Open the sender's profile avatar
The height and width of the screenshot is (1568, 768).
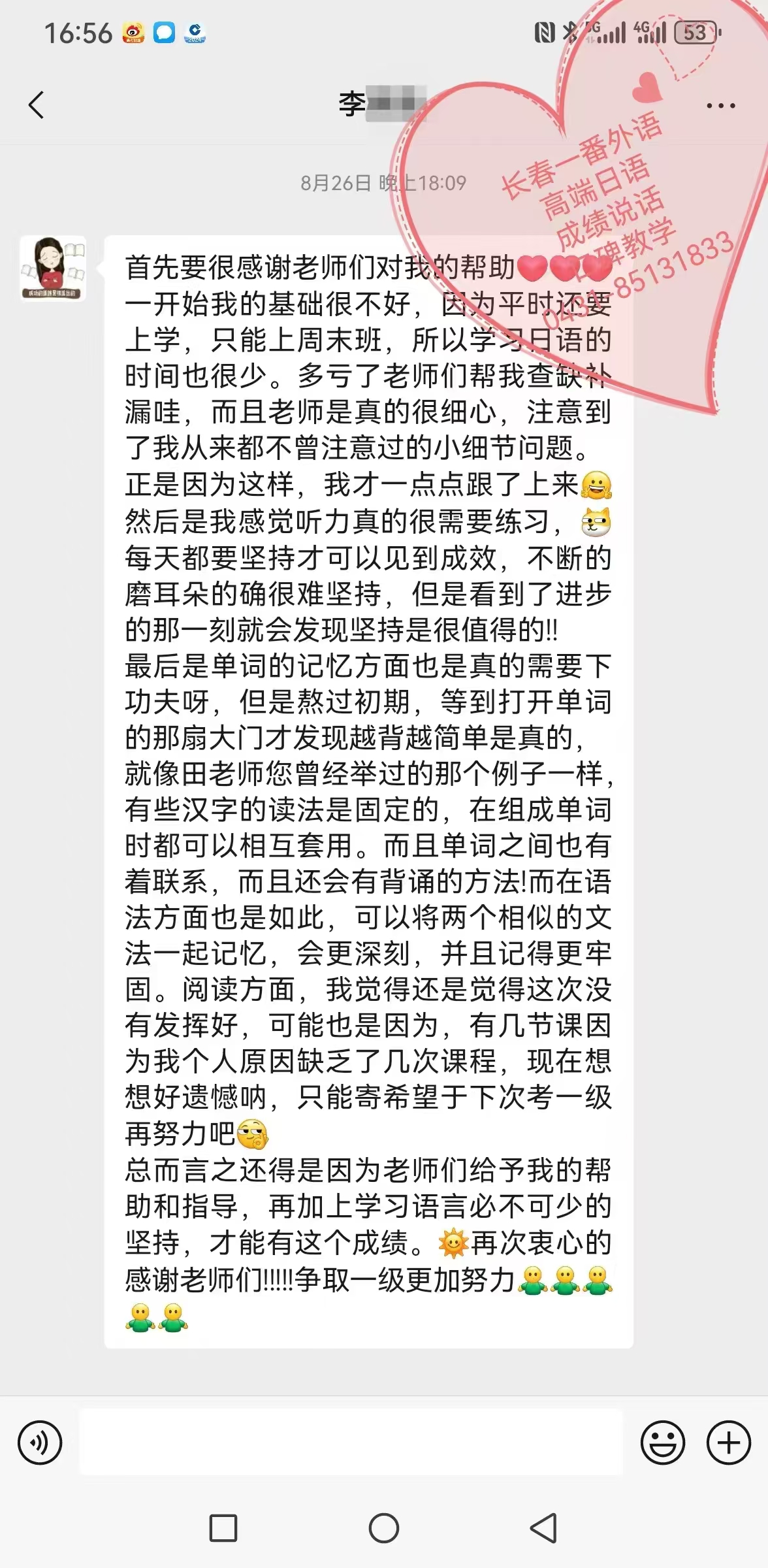pos(52,268)
